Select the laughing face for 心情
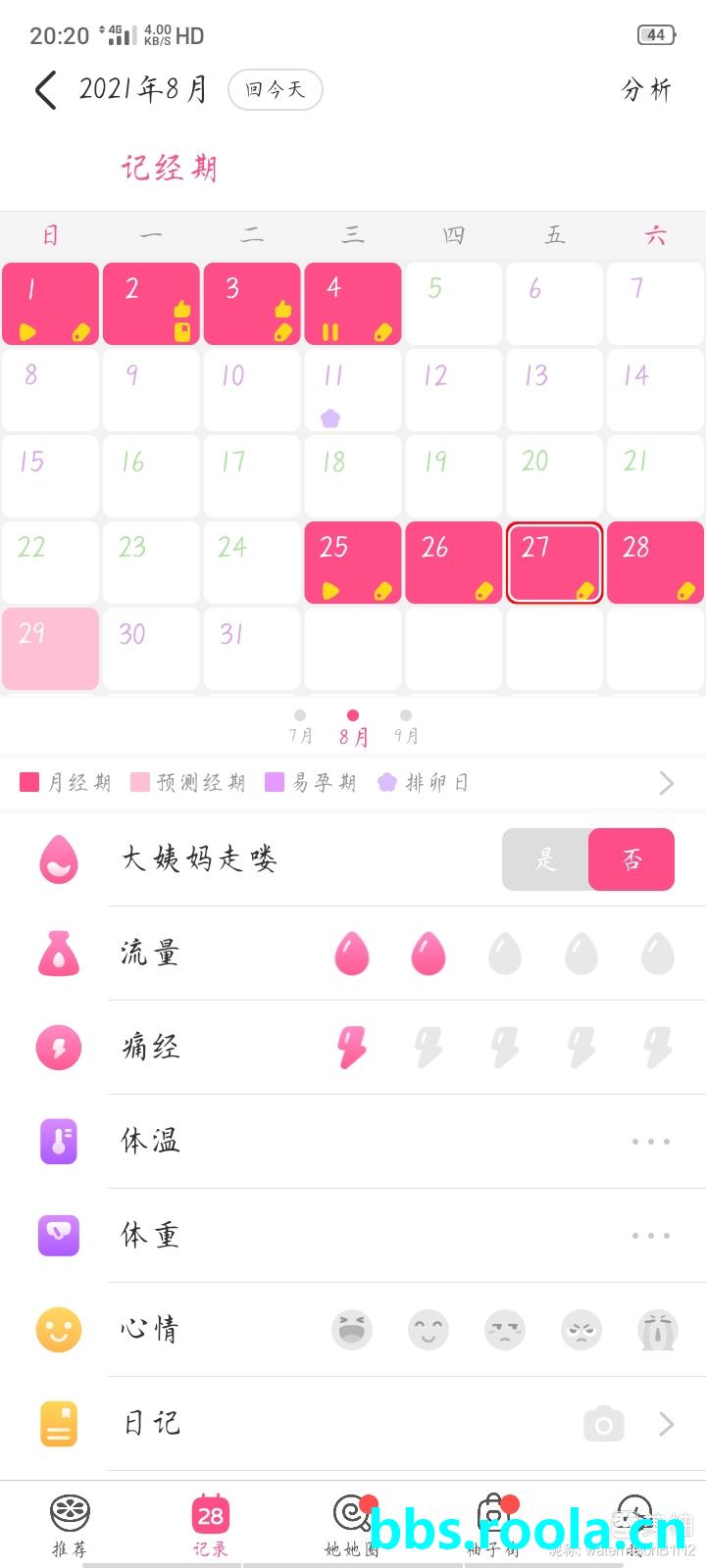Viewport: 706px width, 1568px height. pos(352,1330)
